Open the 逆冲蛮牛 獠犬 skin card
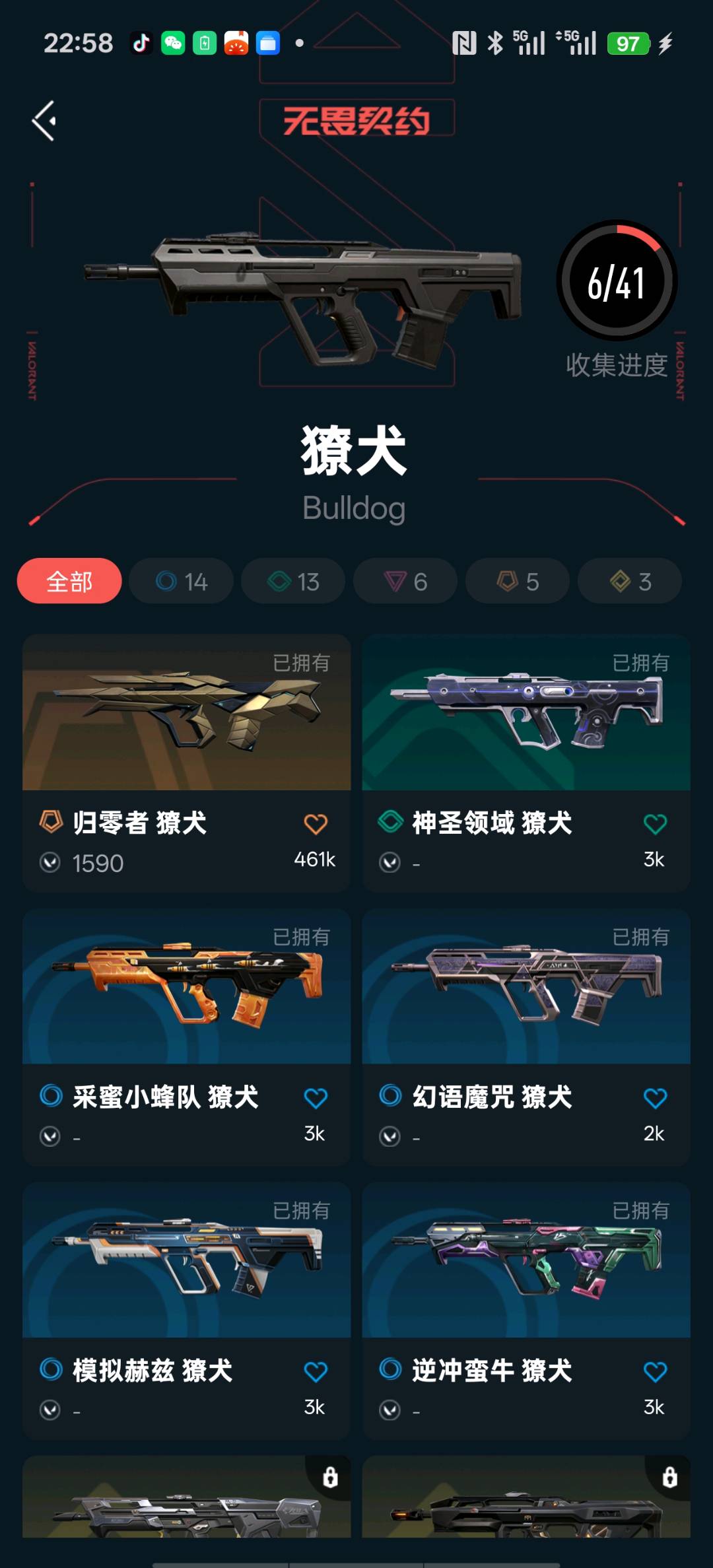Image resolution: width=713 pixels, height=1568 pixels. 526,1311
